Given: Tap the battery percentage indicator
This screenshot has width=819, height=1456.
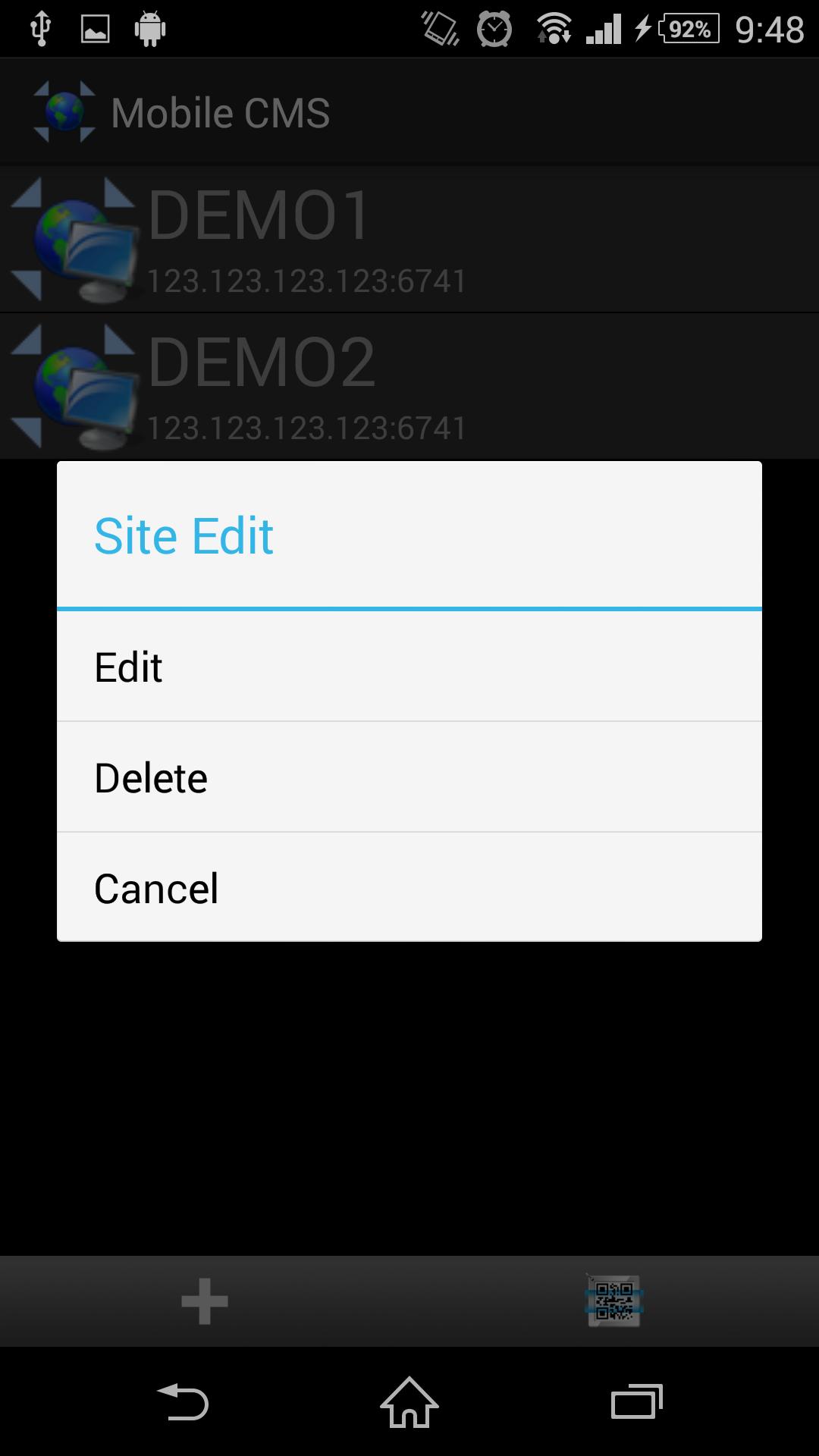Looking at the screenshot, I should pos(685,28).
